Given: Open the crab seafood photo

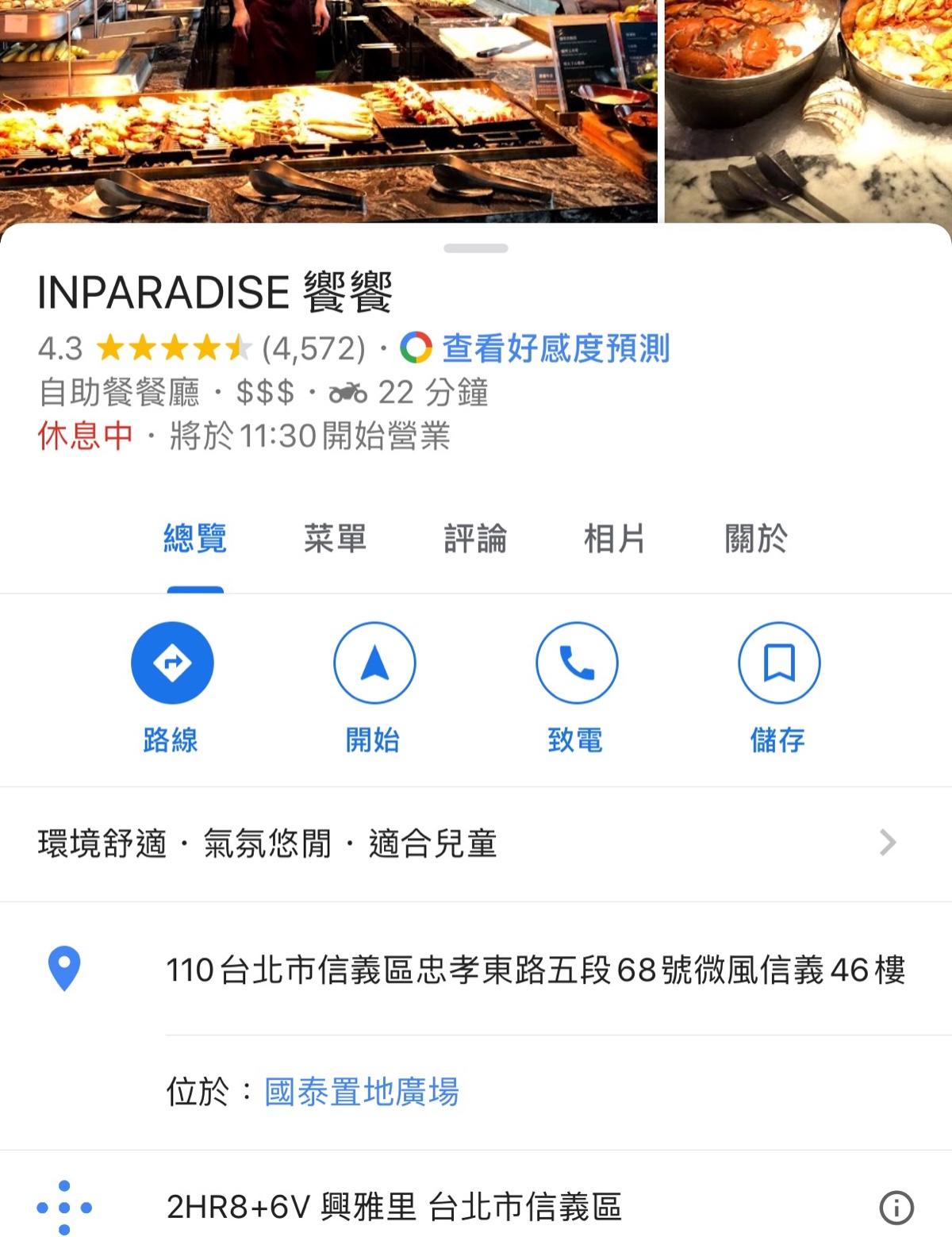Looking at the screenshot, I should [808, 111].
